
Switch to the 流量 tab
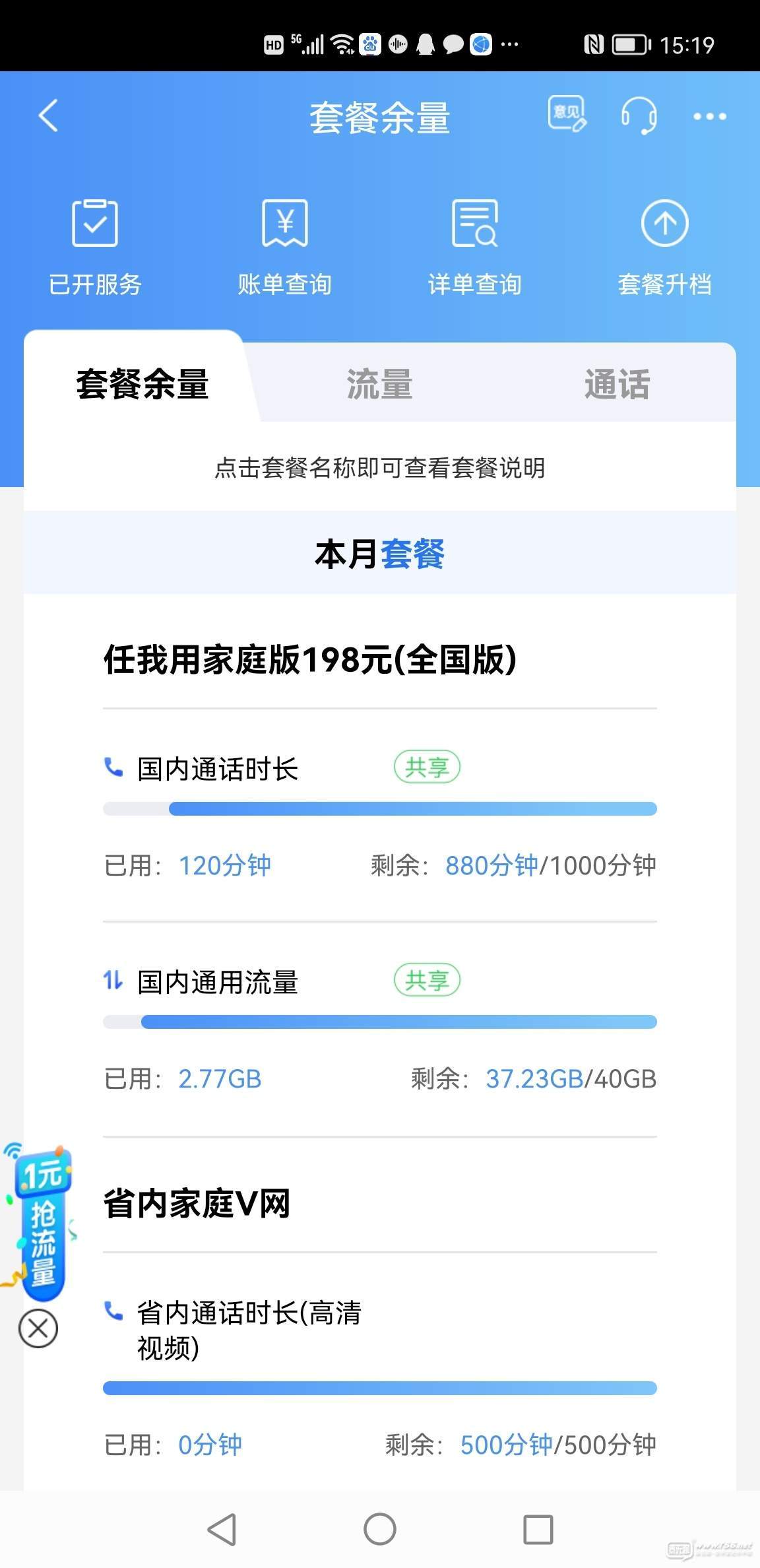pos(379,384)
